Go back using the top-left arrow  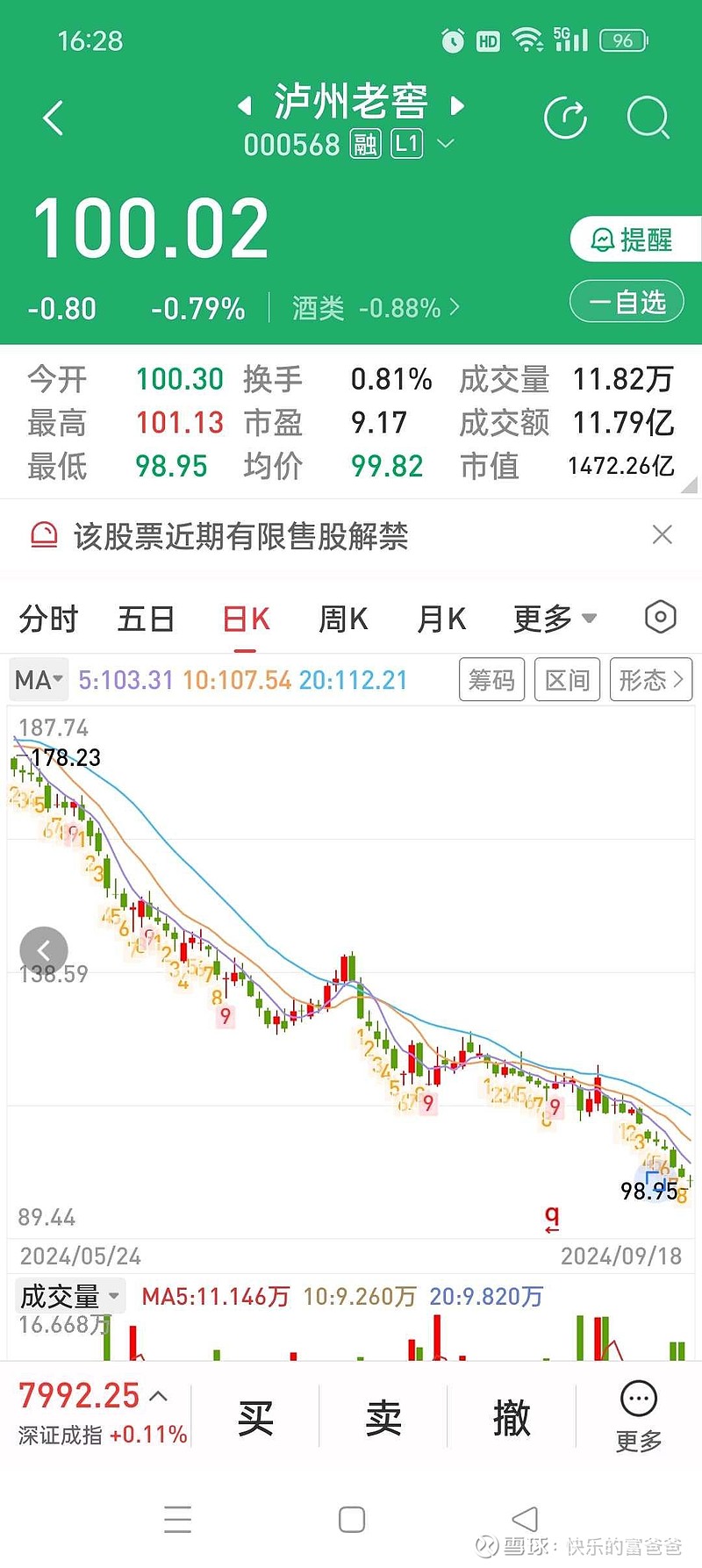click(54, 118)
